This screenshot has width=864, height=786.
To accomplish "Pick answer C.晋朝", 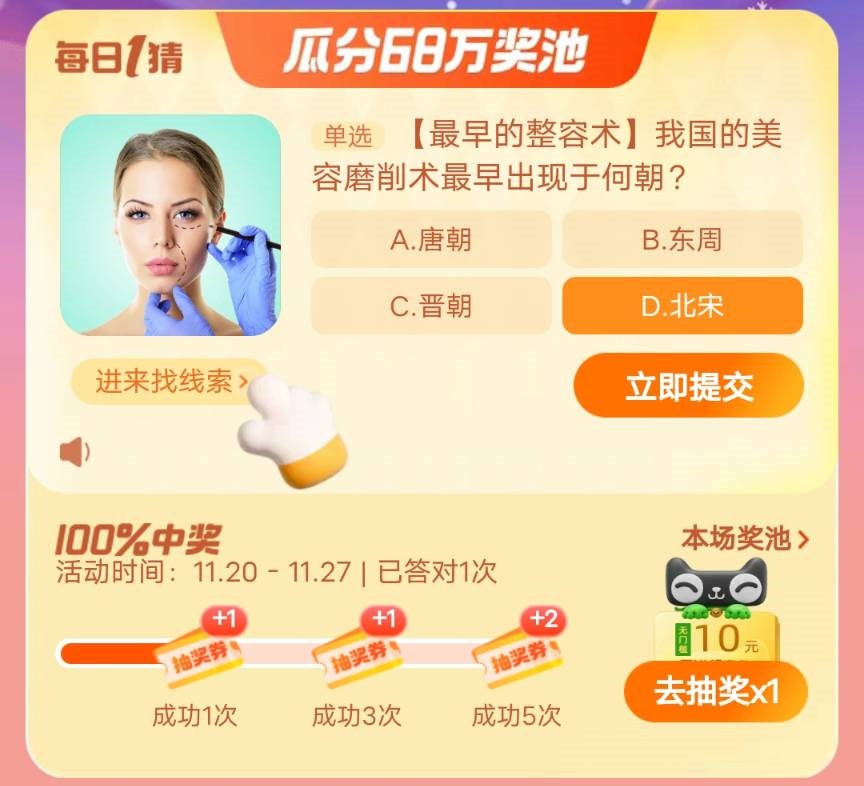I will (431, 306).
